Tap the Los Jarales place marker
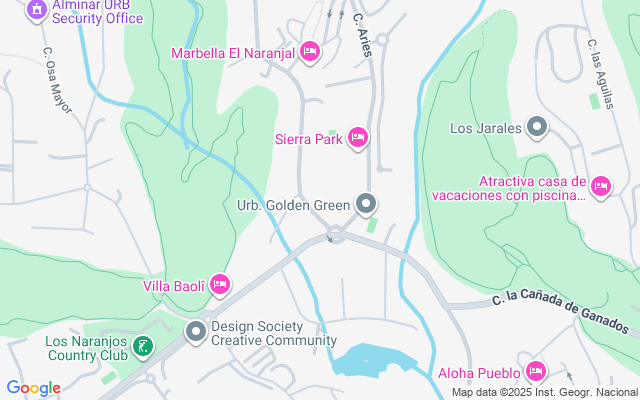This screenshot has width=640, height=400. (x=537, y=127)
